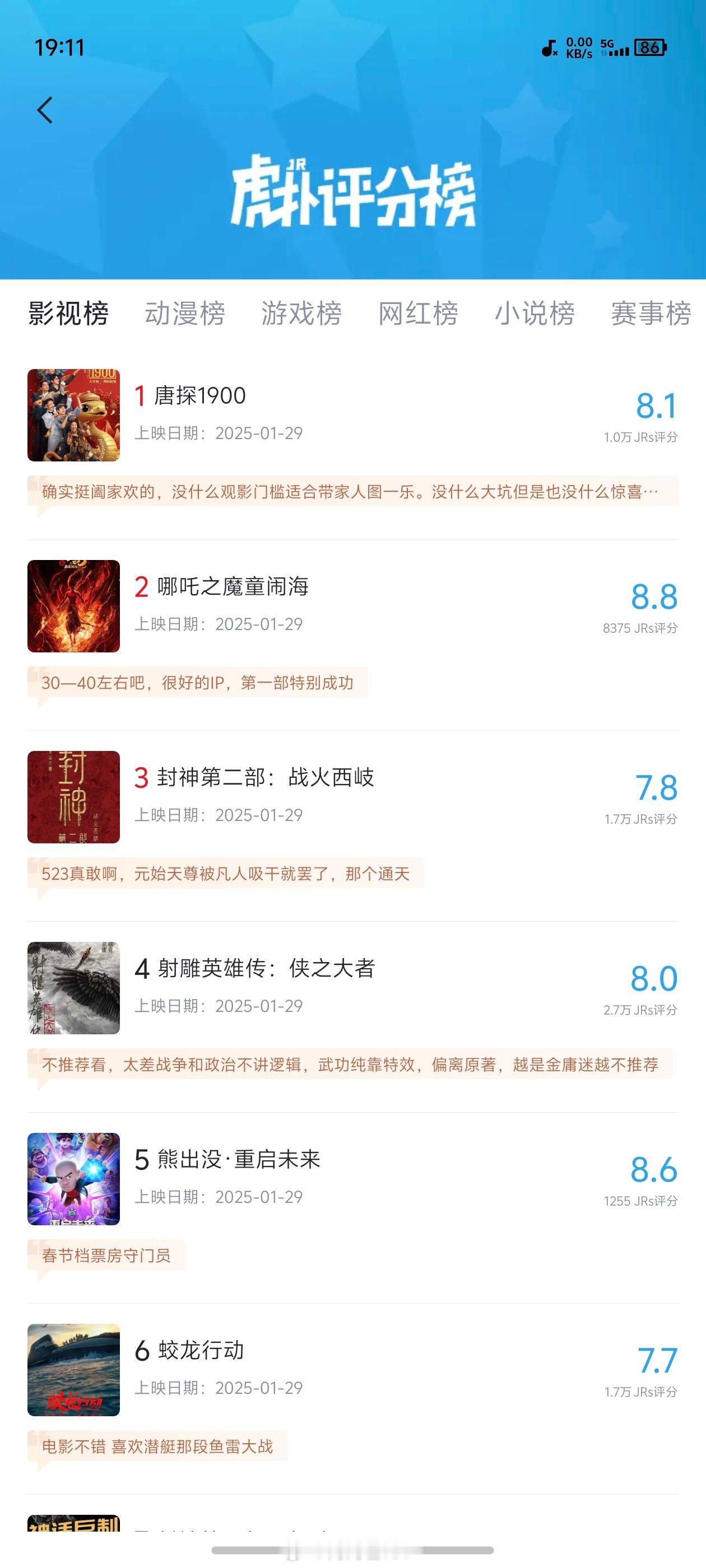This screenshot has width=706, height=1568.
Task: Tap the music note status bar icon
Action: click(x=550, y=48)
